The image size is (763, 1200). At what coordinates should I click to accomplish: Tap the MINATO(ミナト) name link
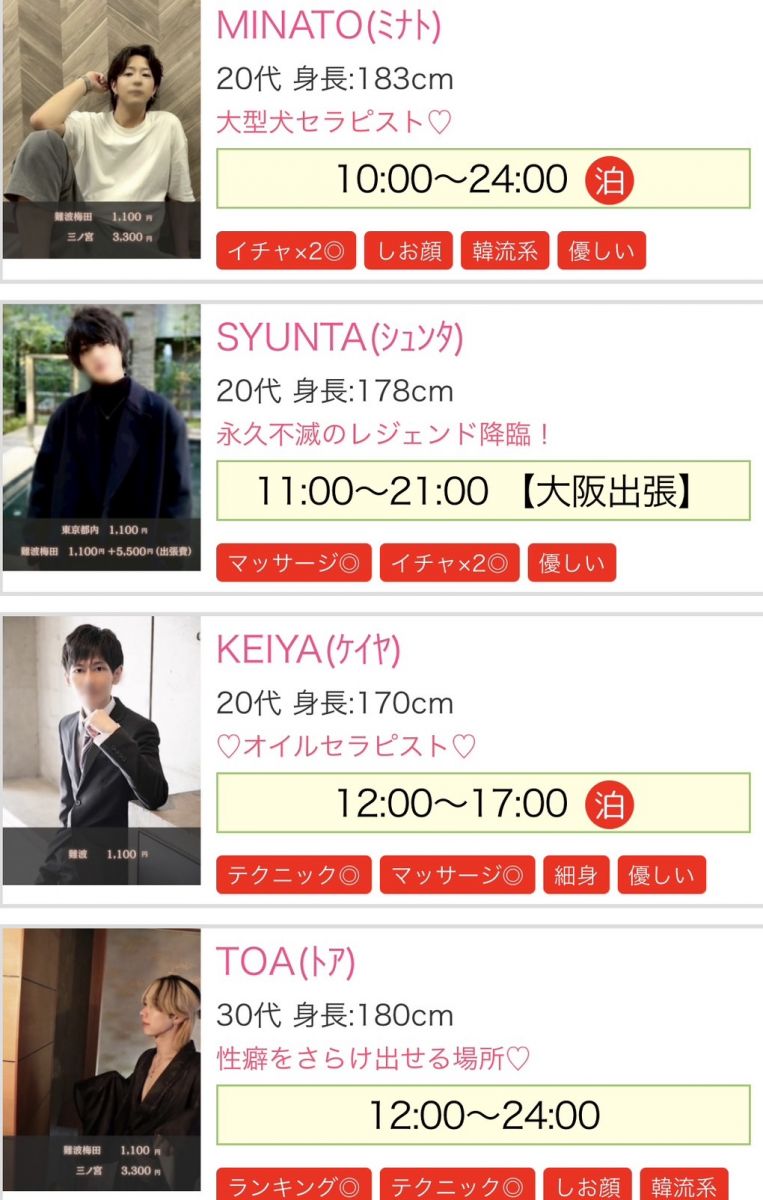pos(328,26)
